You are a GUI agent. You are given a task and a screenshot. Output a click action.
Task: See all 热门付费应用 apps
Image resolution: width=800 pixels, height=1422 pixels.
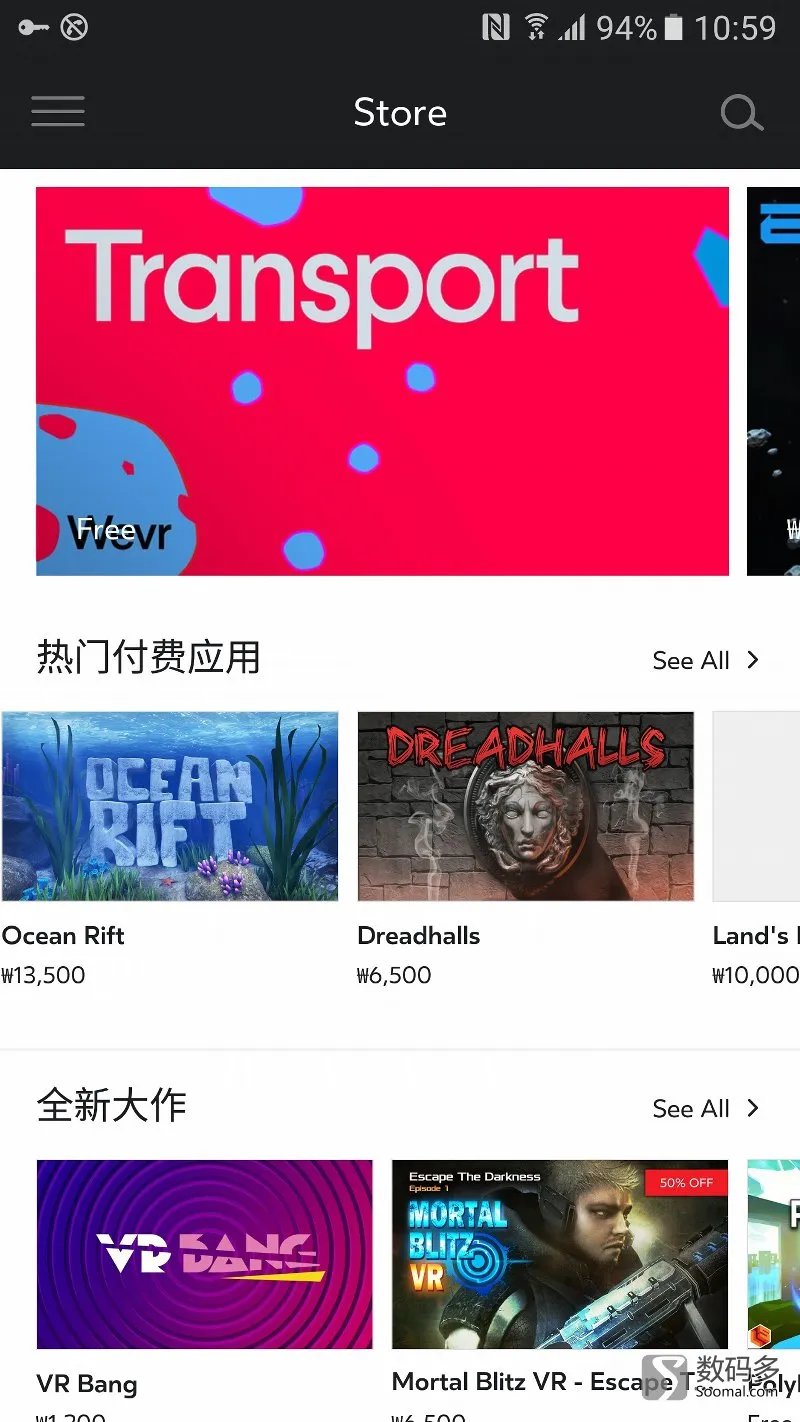click(705, 660)
